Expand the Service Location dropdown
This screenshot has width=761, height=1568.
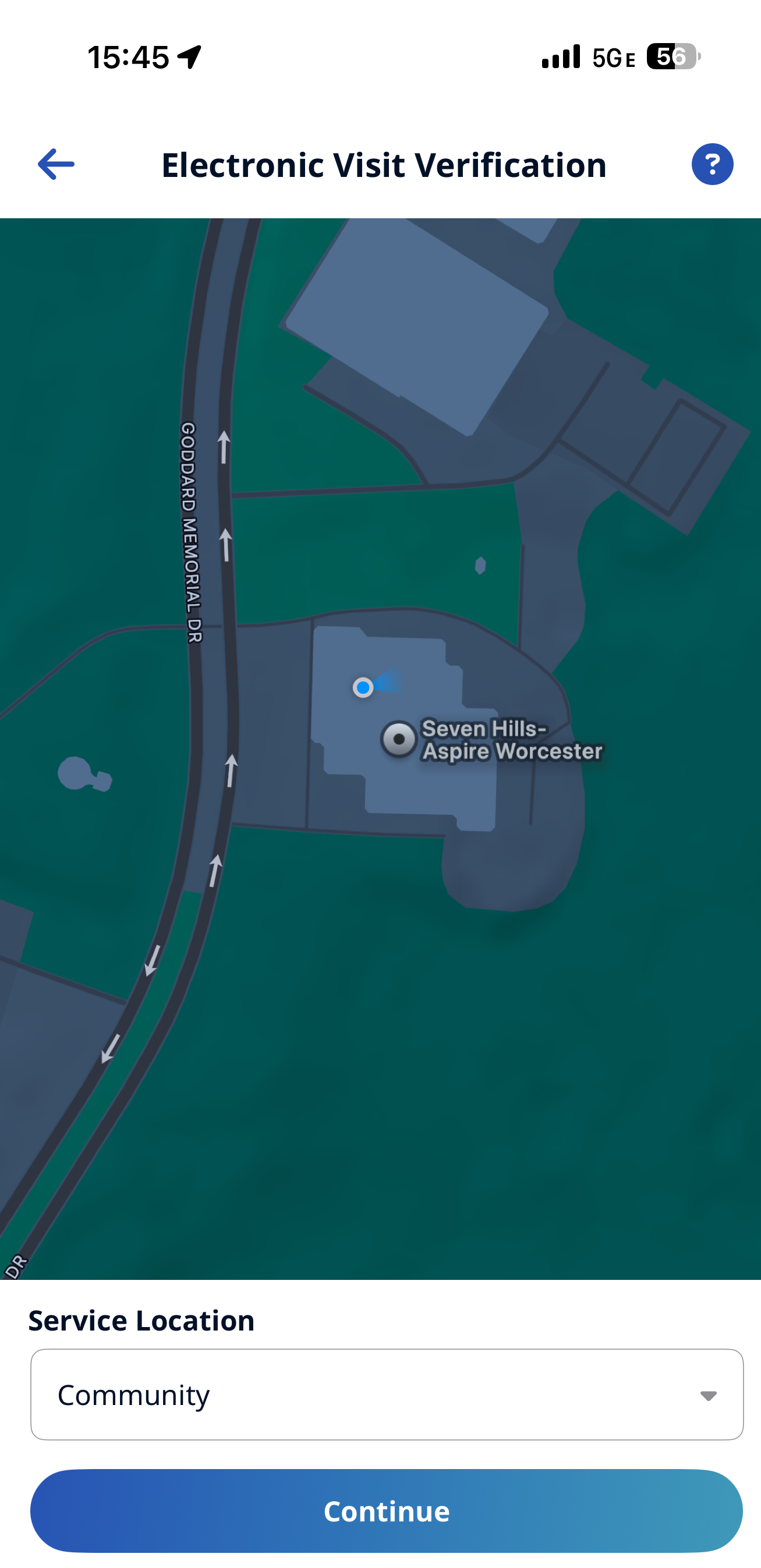click(387, 1395)
